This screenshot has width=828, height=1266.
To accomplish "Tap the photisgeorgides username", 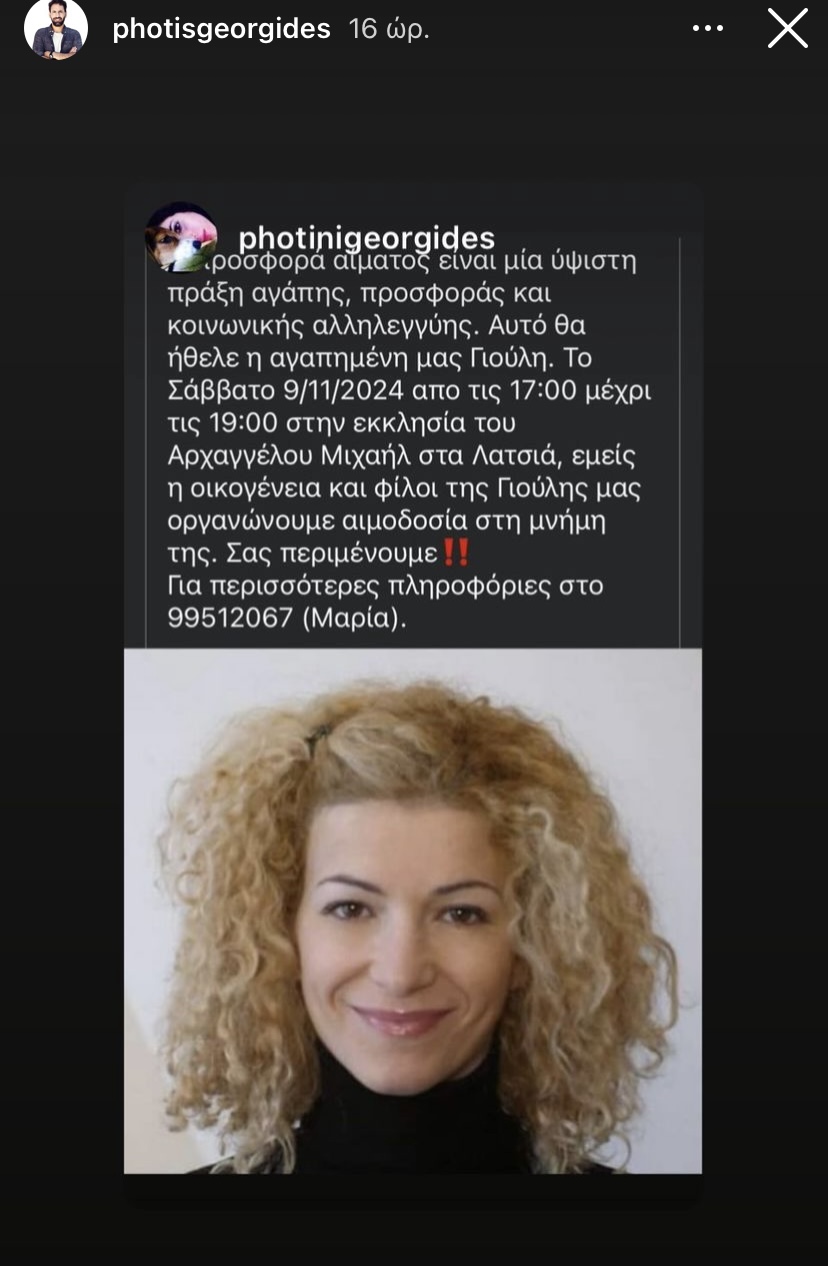I will (x=221, y=29).
